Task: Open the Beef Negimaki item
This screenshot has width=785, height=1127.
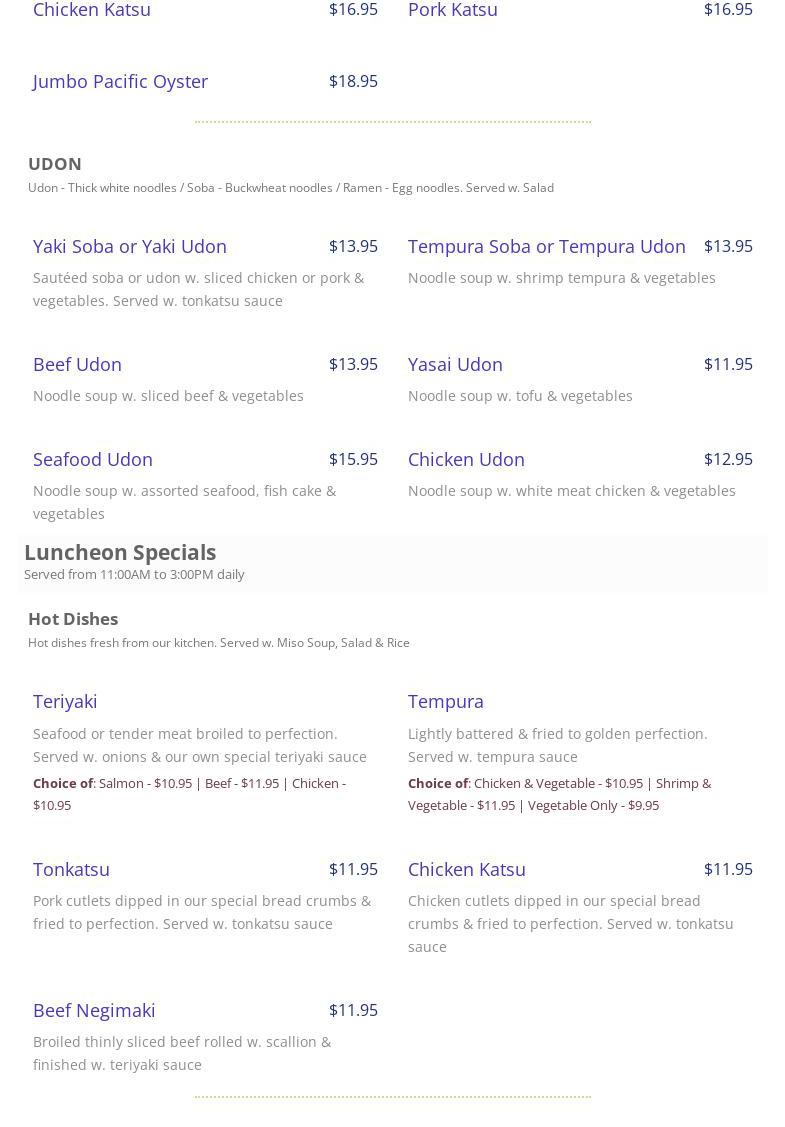Action: pos(94,1010)
